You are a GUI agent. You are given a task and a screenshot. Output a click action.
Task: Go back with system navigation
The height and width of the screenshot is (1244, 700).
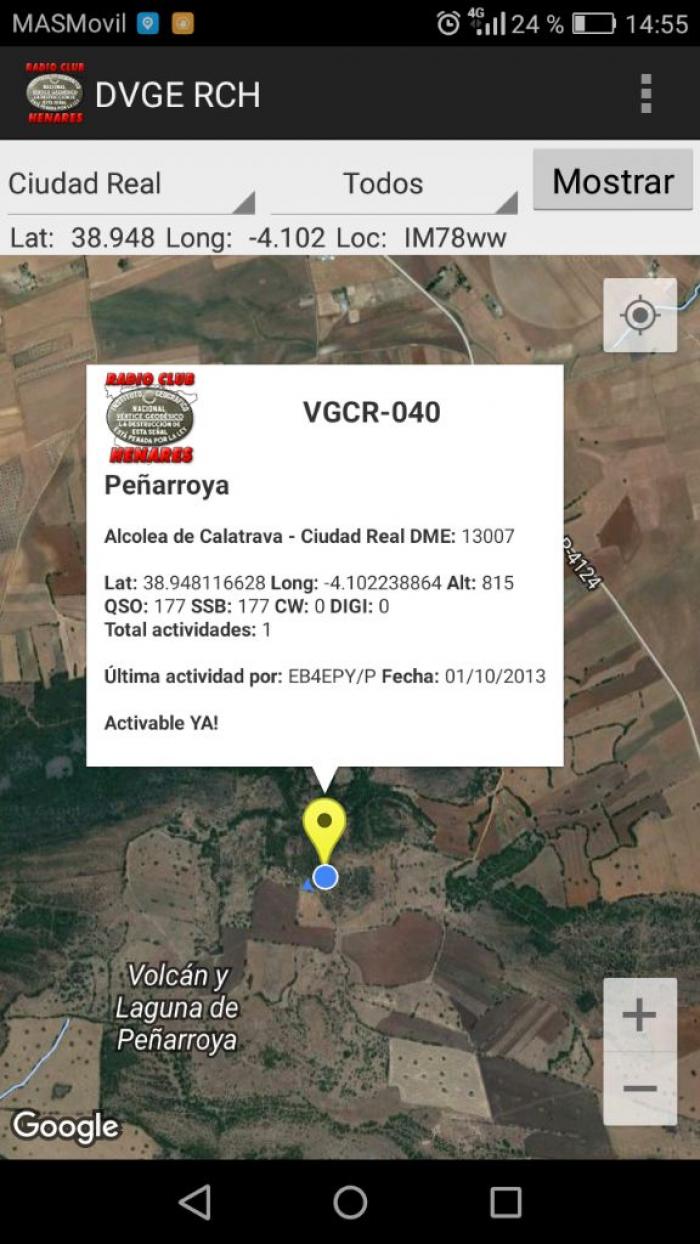[x=195, y=1202]
